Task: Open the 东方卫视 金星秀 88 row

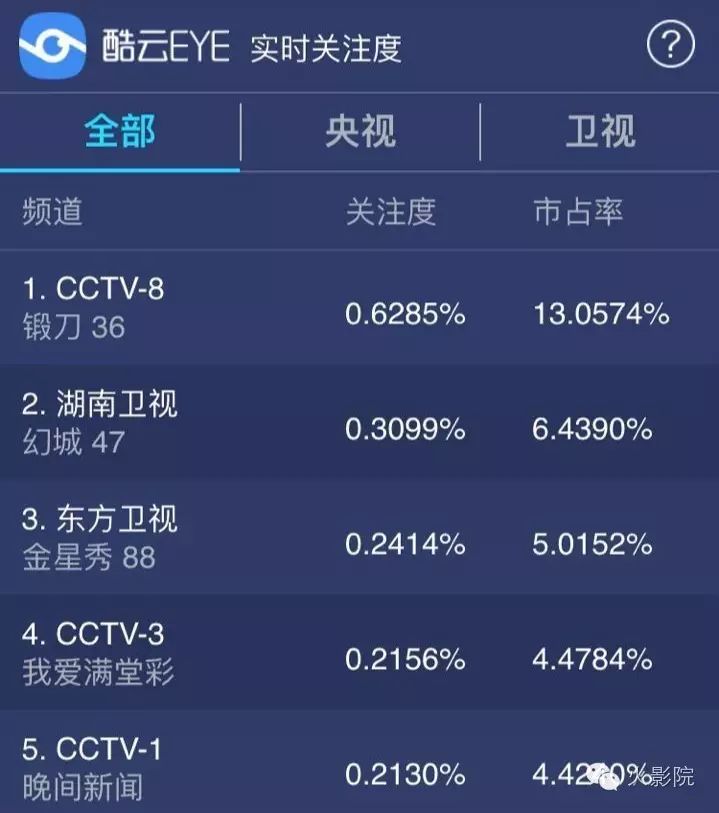Action: (x=359, y=538)
